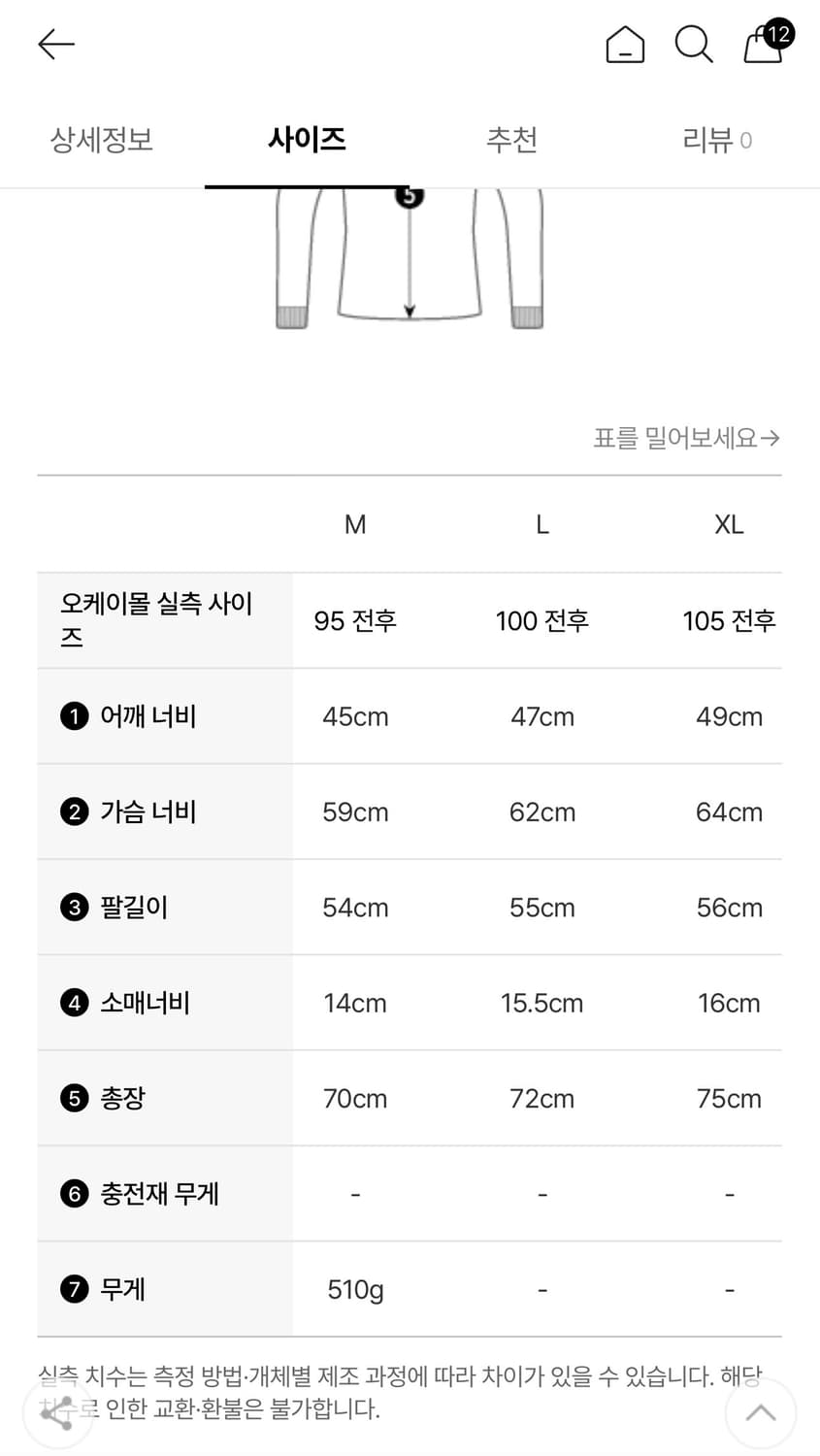Tap the 표를 밀어보세요 arrow link
Viewport: 820px width, 1456px height.
click(686, 439)
